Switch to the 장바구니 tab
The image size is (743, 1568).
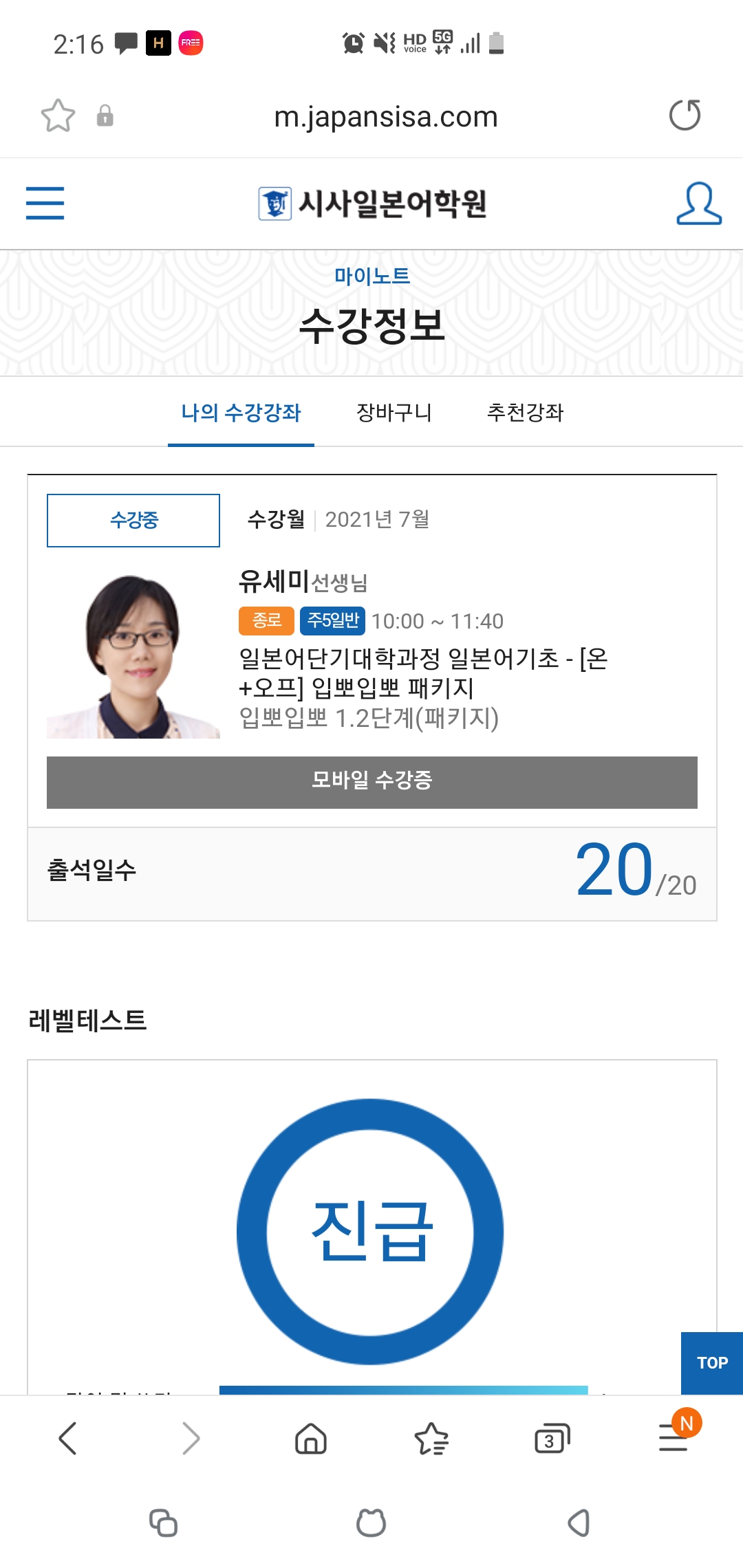tap(396, 413)
